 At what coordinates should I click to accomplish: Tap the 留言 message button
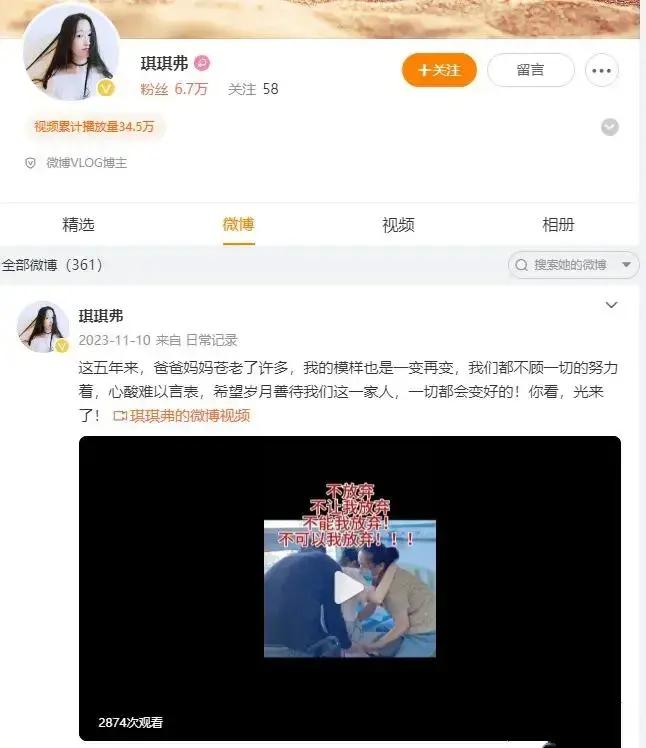pyautogui.click(x=530, y=70)
